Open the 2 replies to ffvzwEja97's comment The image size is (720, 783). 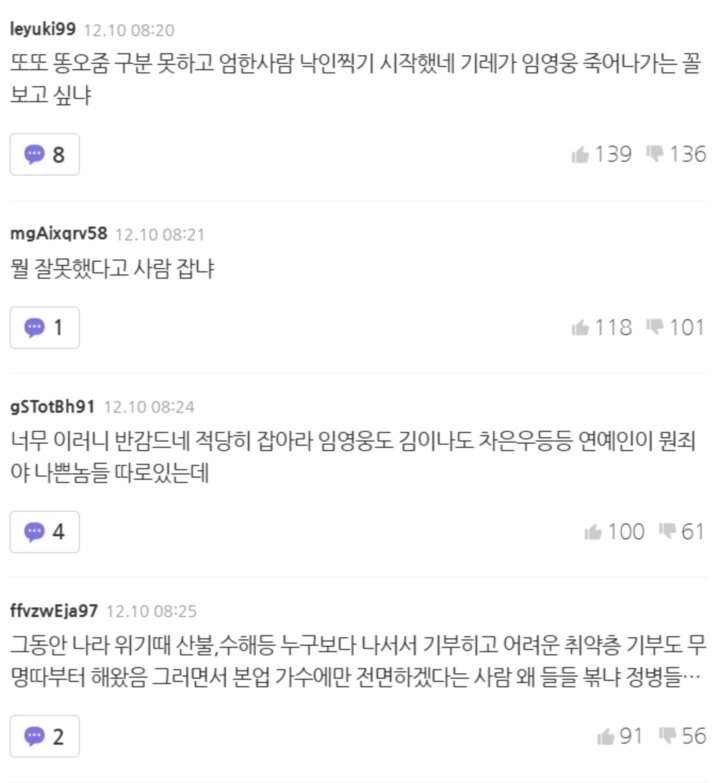[x=45, y=736]
